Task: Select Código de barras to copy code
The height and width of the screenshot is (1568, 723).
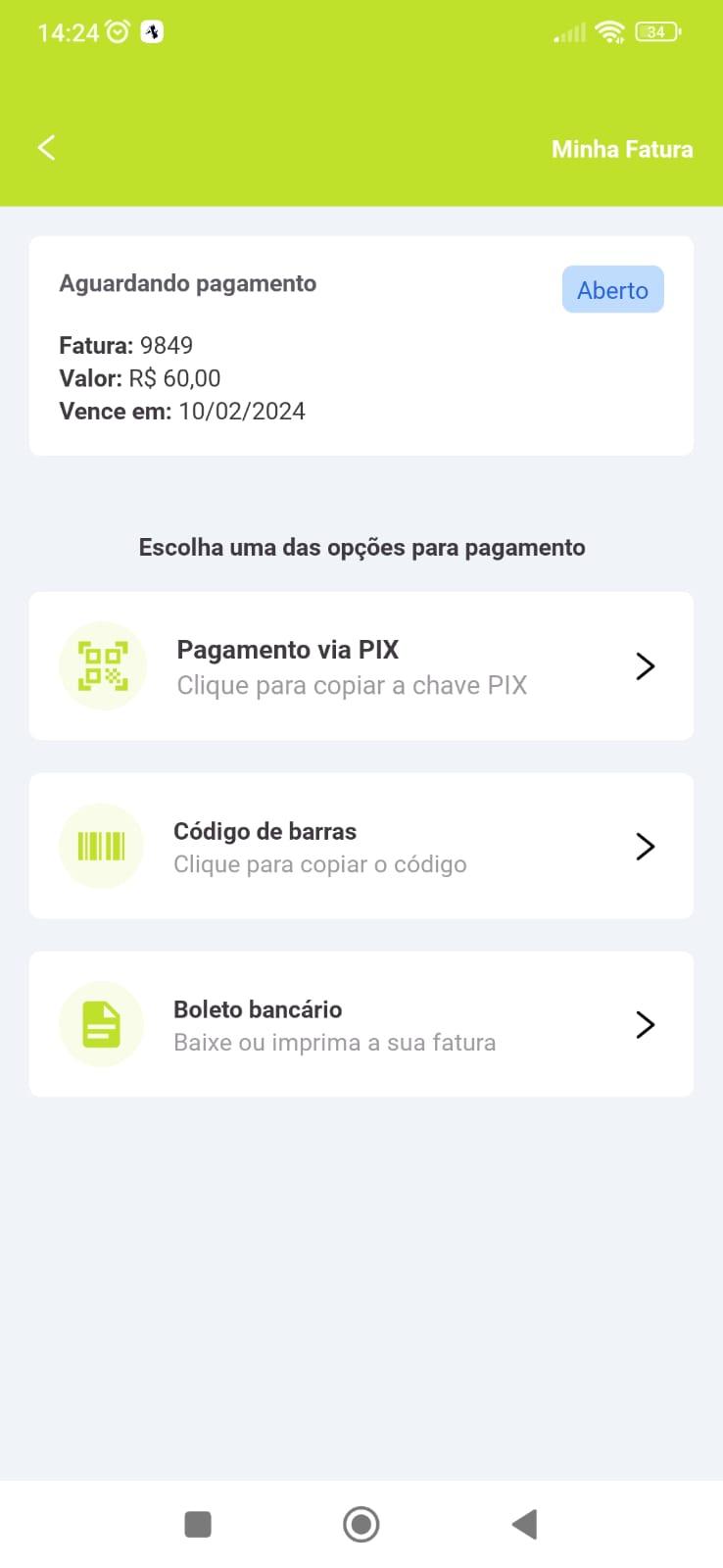Action: [361, 847]
